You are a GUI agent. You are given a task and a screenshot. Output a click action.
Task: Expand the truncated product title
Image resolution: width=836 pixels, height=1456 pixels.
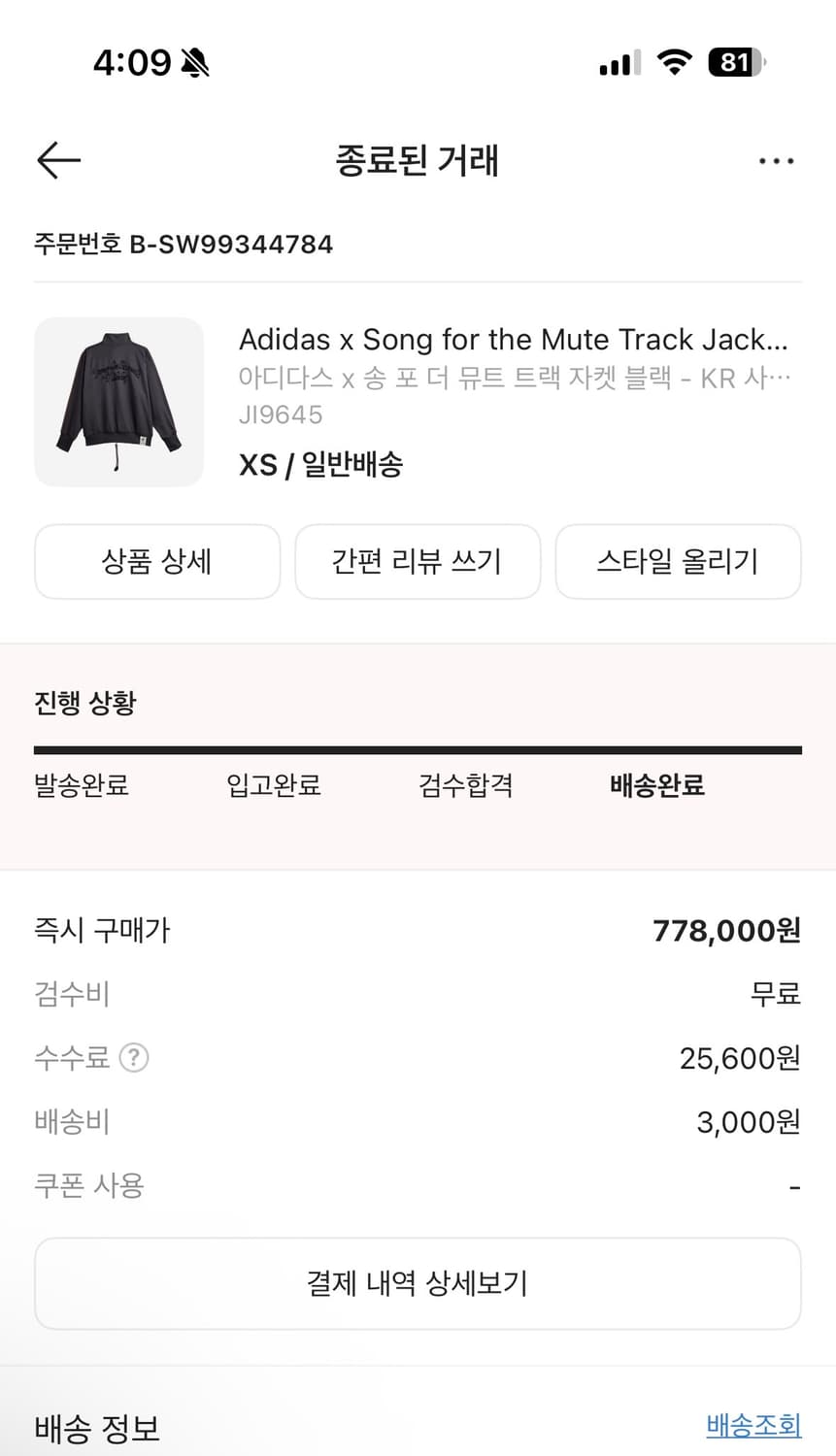(519, 340)
